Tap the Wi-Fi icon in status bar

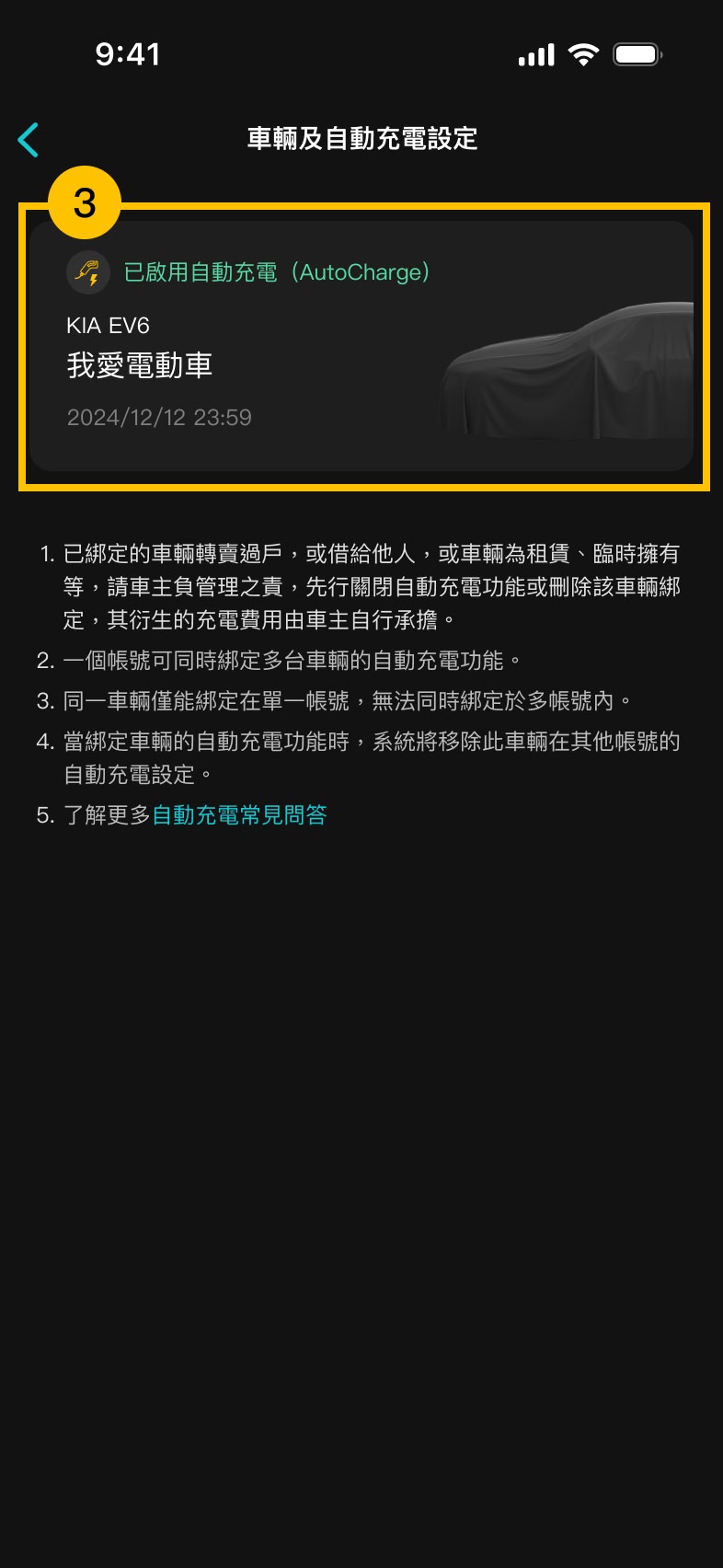click(583, 53)
